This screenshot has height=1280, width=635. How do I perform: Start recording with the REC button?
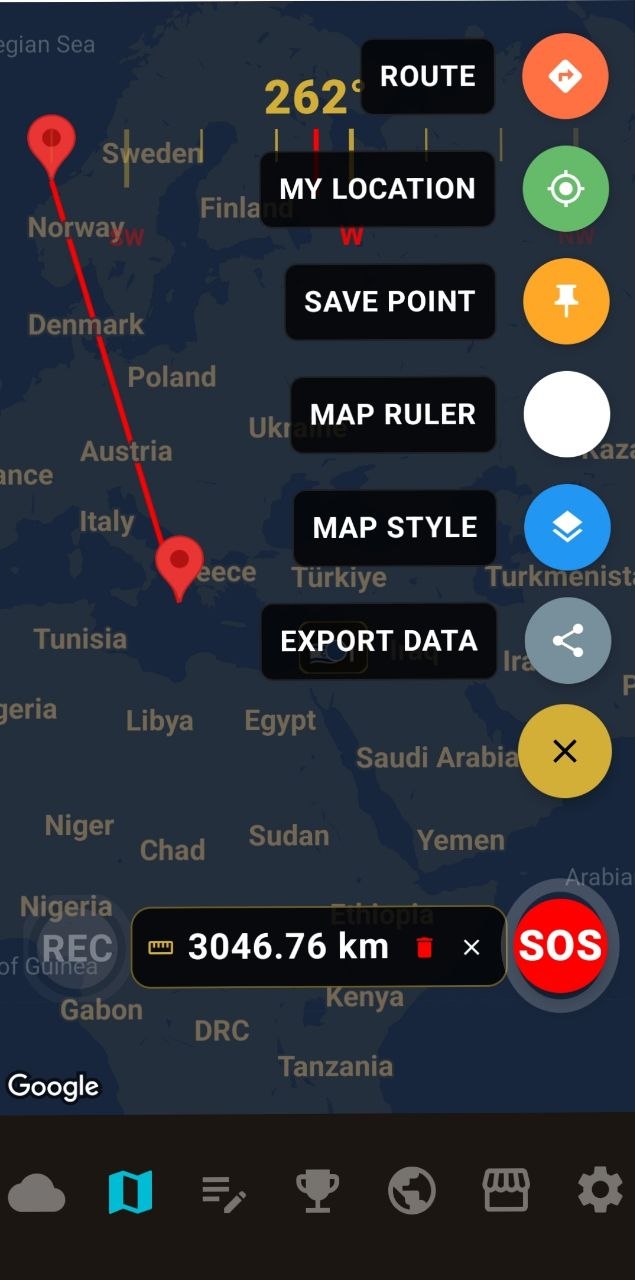point(77,946)
